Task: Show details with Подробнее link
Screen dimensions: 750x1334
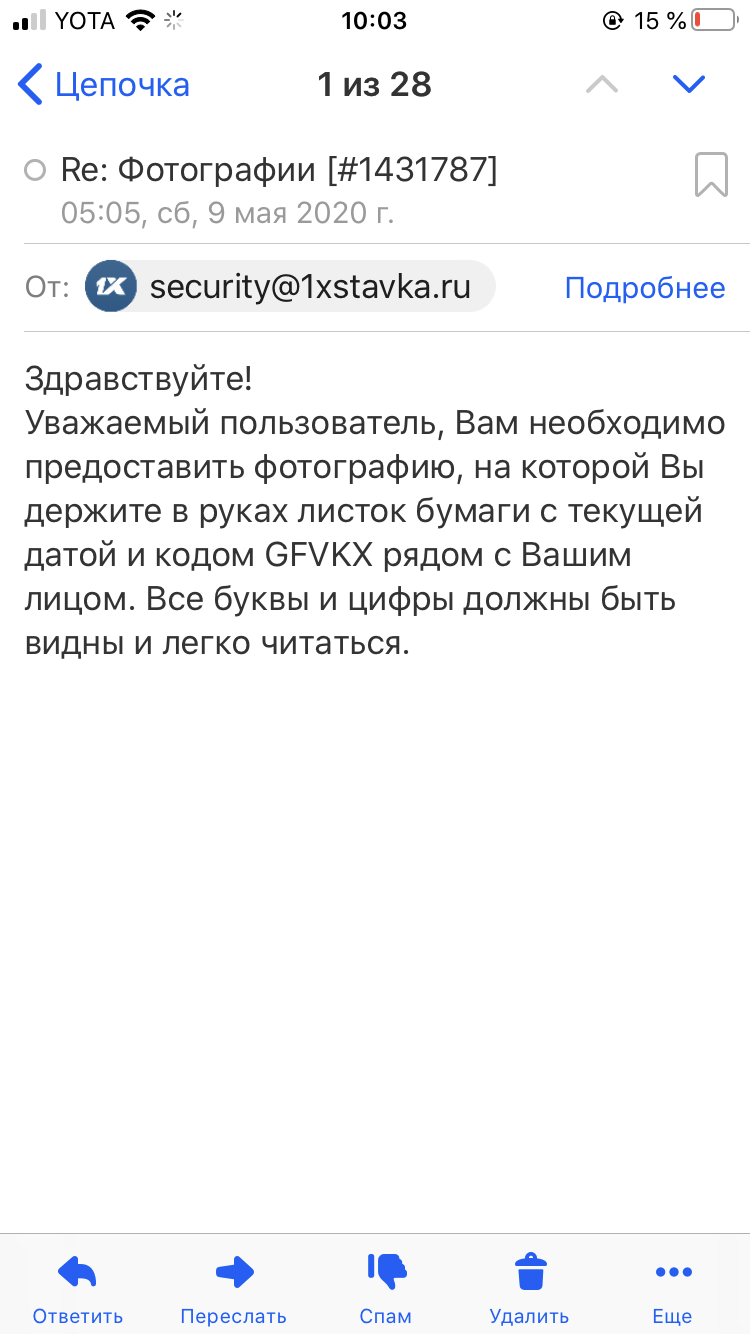Action: [644, 288]
